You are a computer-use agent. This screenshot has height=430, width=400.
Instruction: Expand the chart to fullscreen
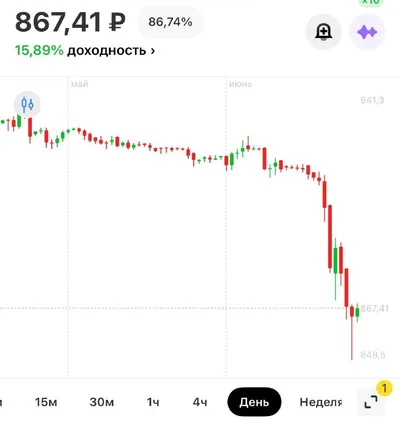371,402
